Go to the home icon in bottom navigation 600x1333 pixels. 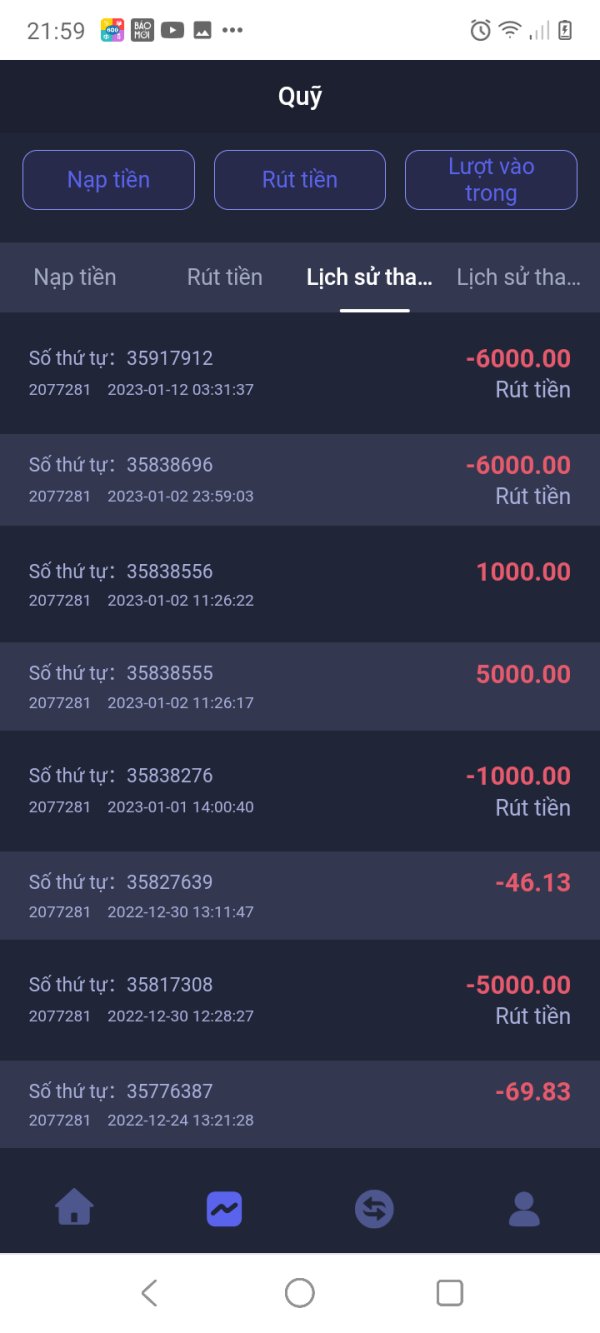[75, 1209]
